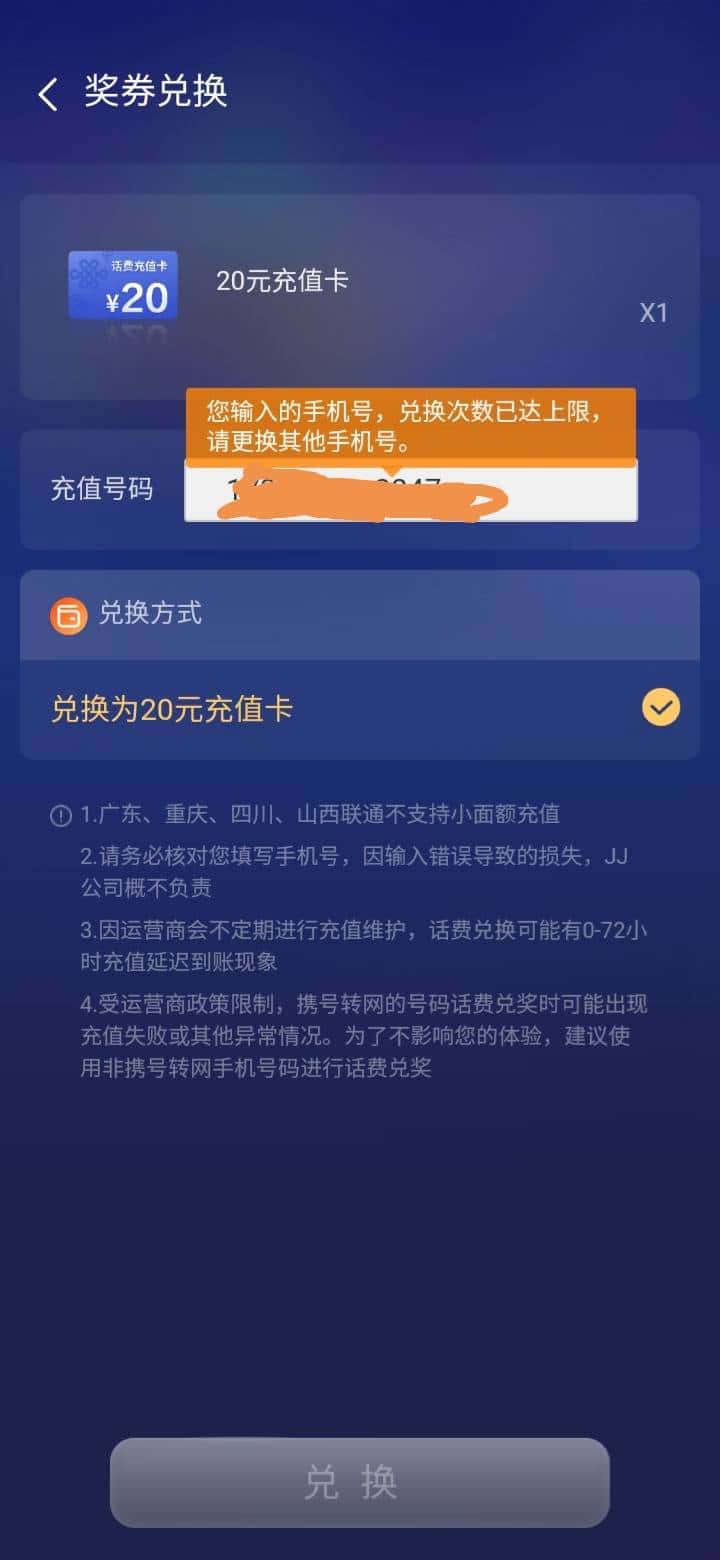The width and height of the screenshot is (720, 1560).
Task: Tap the 充值号码 phone number input field
Action: coord(410,490)
